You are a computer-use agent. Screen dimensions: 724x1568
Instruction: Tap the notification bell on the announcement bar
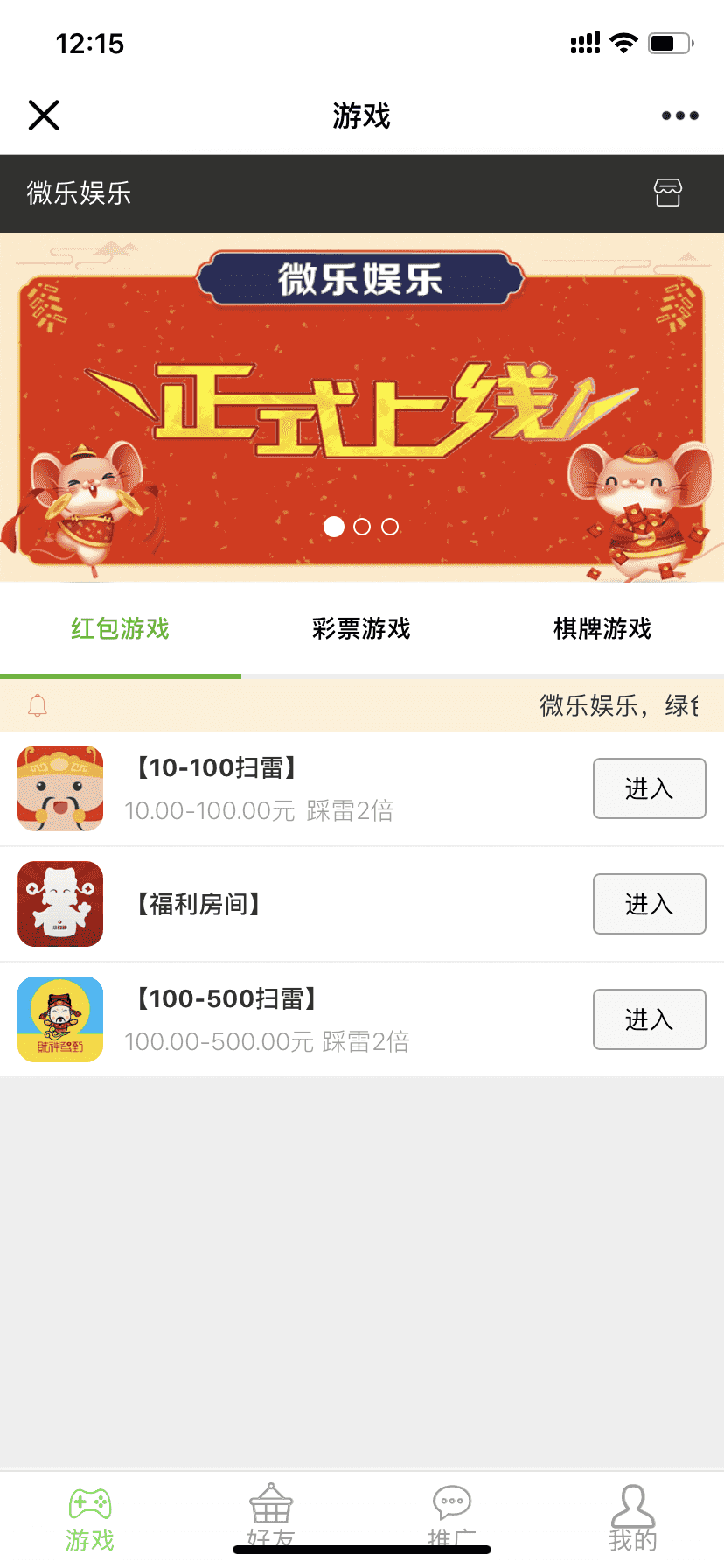[x=36, y=705]
